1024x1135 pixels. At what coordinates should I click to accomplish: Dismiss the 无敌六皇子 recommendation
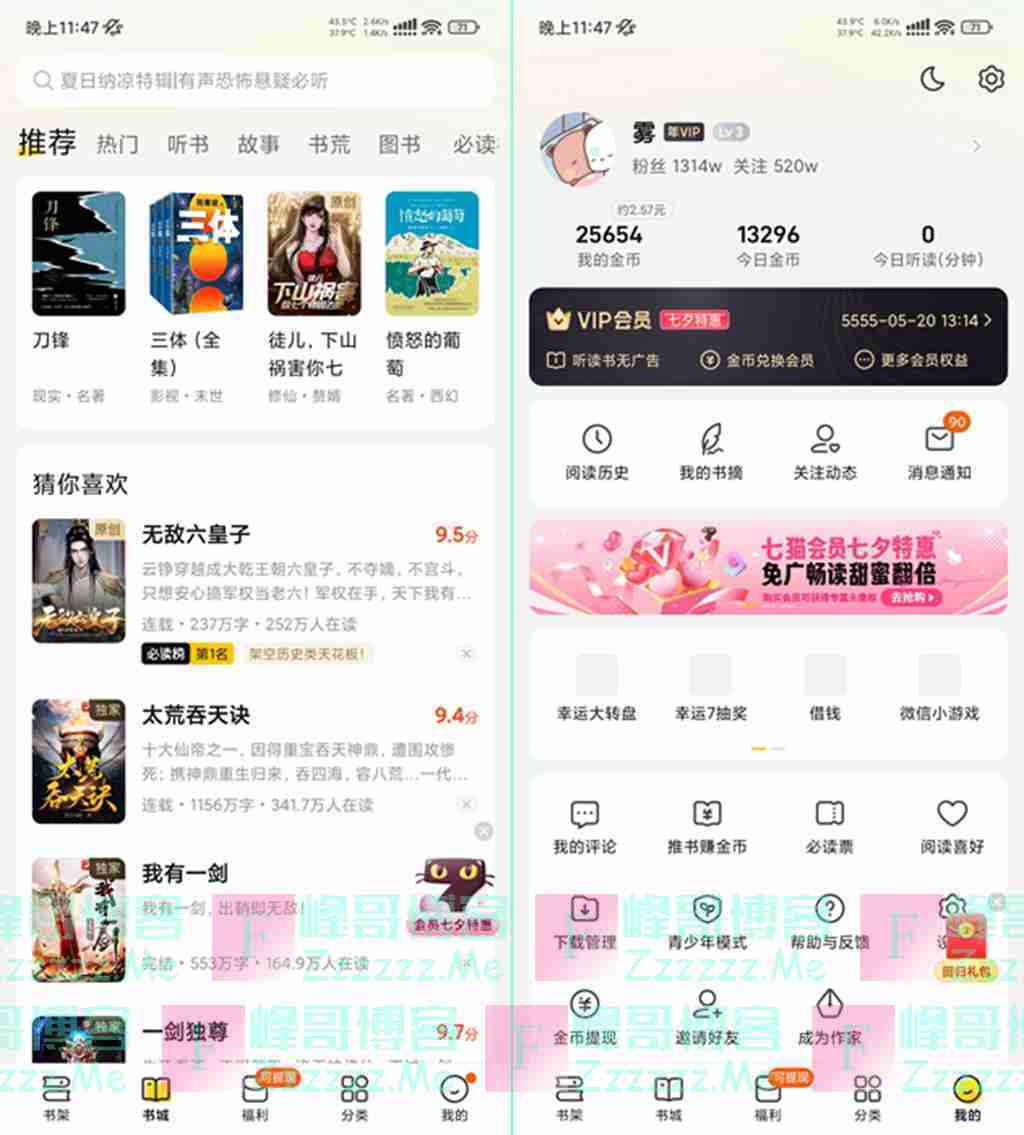pyautogui.click(x=466, y=654)
